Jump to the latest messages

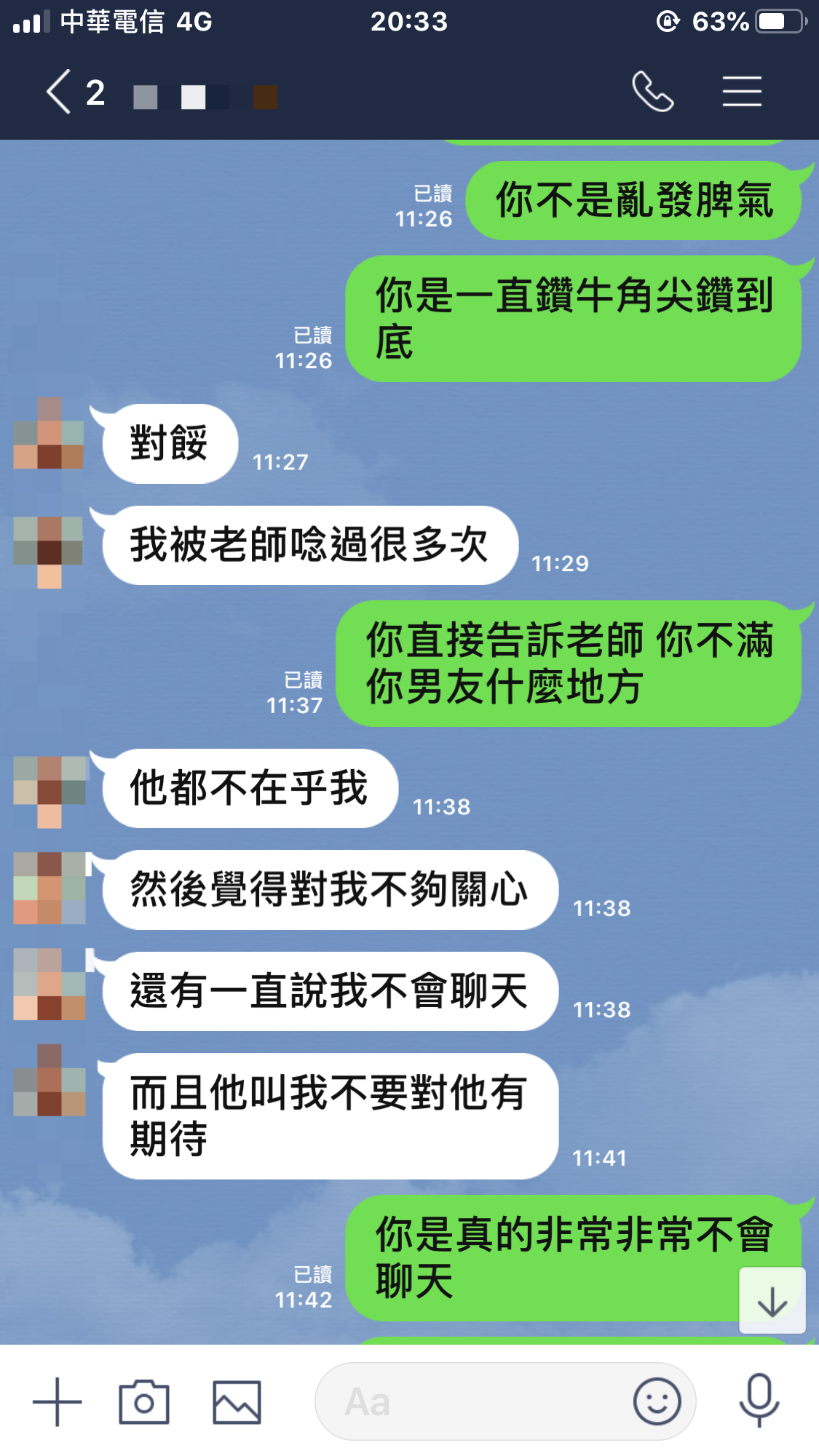click(x=772, y=1300)
